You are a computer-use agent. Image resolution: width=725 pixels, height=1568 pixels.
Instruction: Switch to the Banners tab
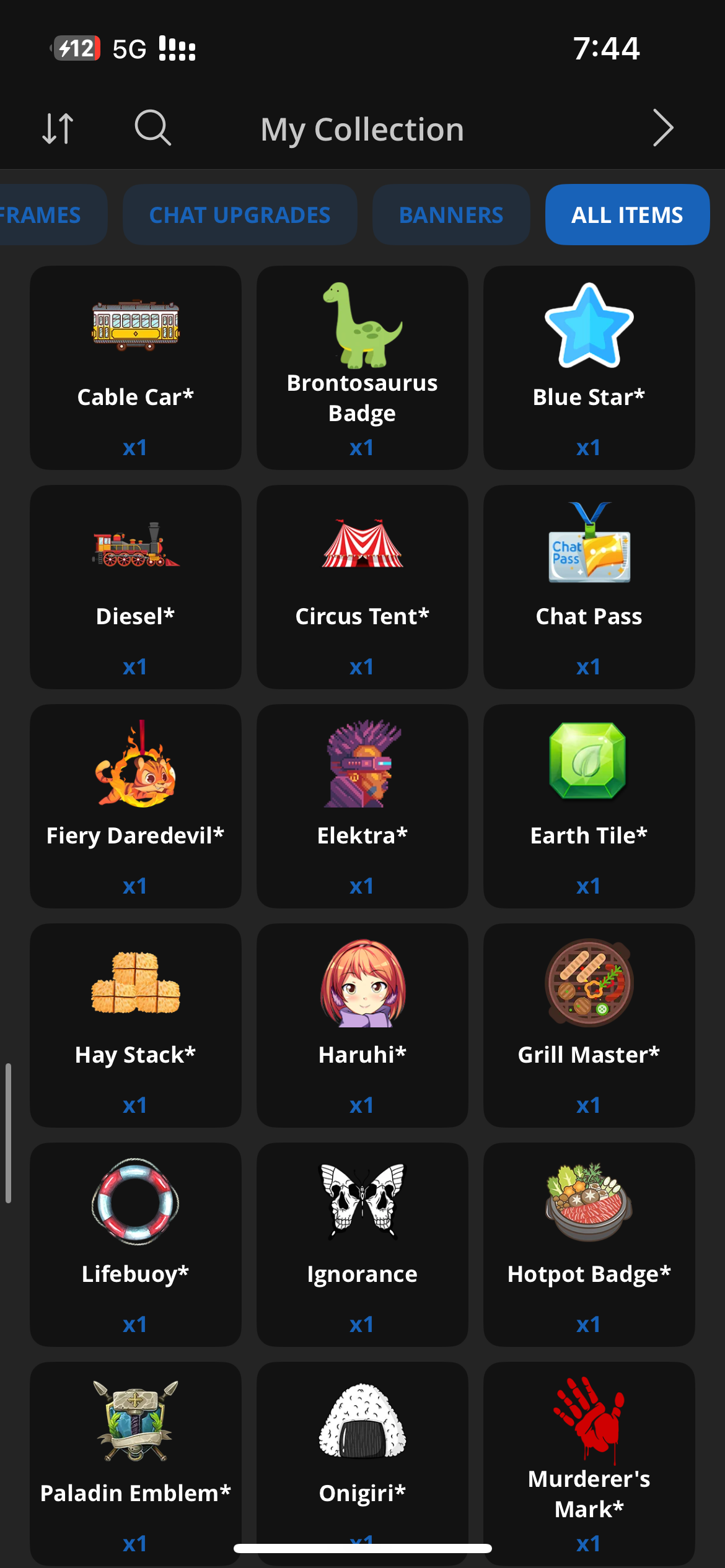pos(451,215)
